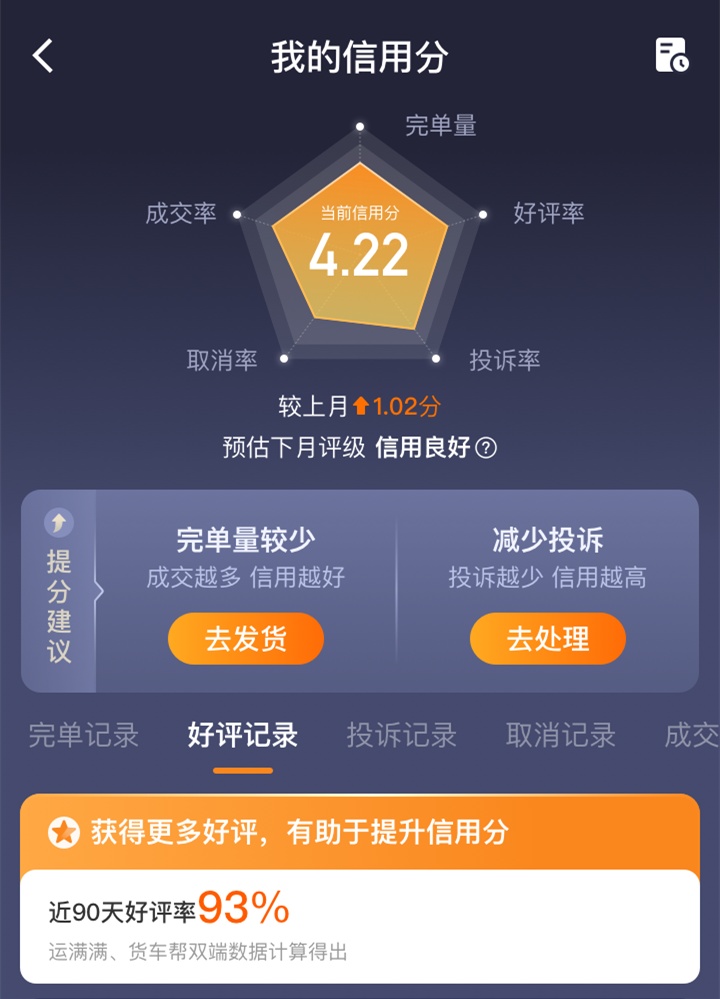Switch to the 完单记录 tab
Viewport: 720px width, 999px height.
pyautogui.click(x=84, y=736)
